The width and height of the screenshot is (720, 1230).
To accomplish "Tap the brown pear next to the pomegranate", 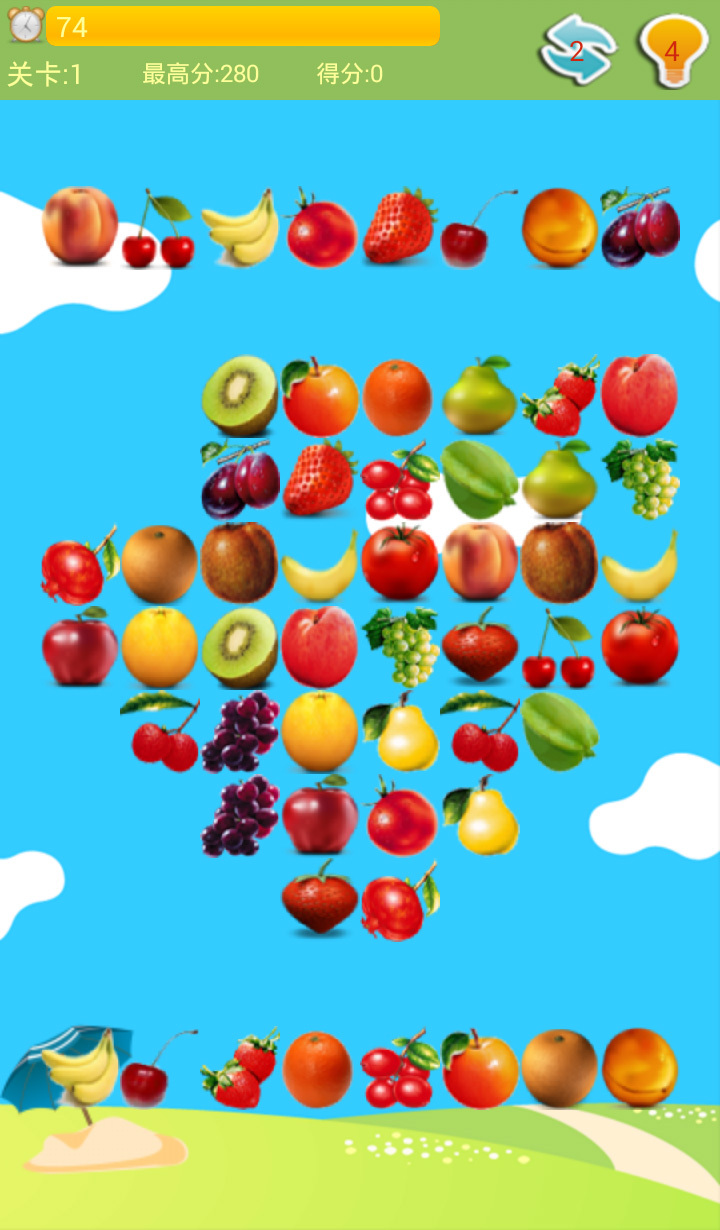I will click(160, 564).
